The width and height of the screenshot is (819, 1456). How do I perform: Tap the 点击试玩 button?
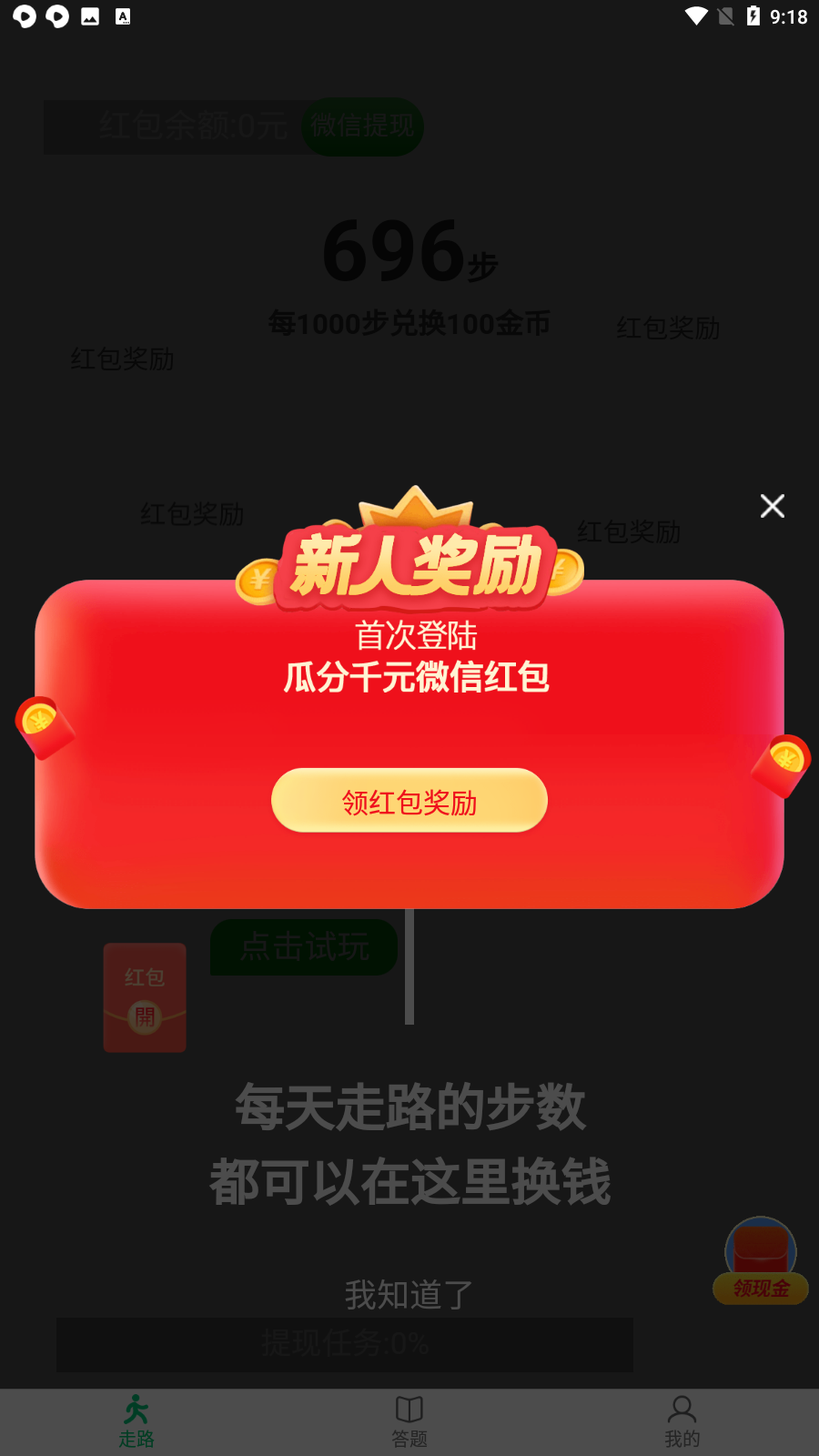click(304, 947)
